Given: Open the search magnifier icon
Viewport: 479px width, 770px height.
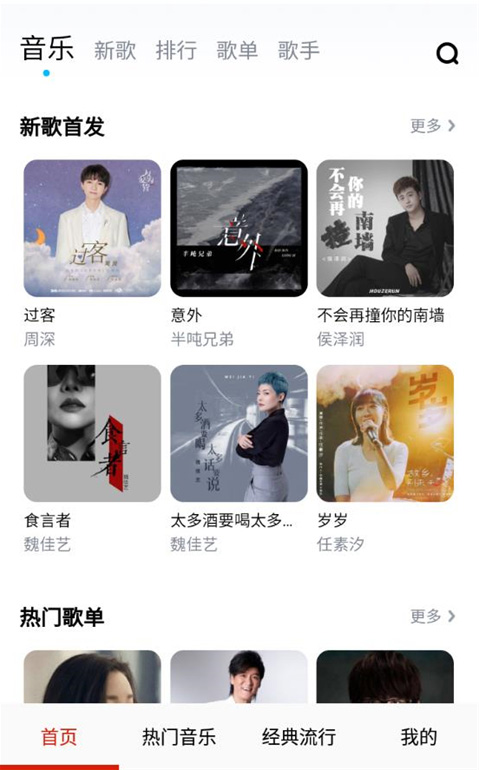Looking at the screenshot, I should click(x=447, y=53).
